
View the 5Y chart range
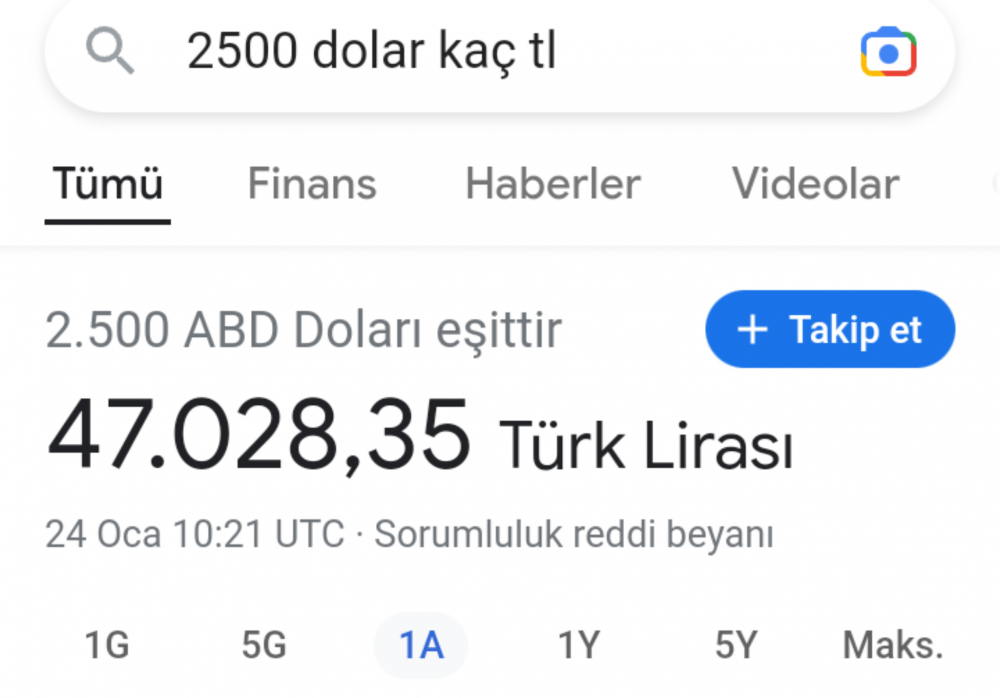(735, 646)
